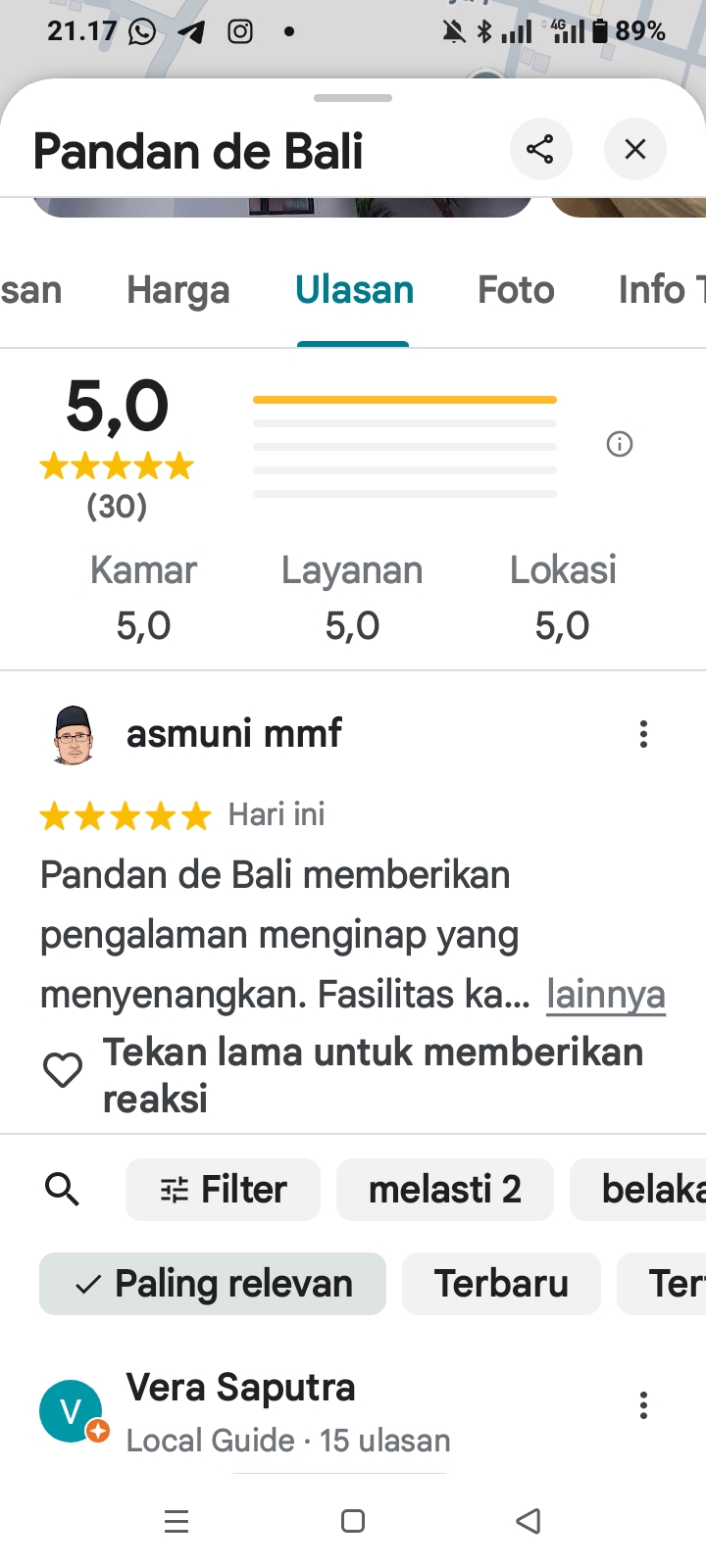Share Pandan de Bali listing
The width and height of the screenshot is (706, 1568).
(540, 149)
